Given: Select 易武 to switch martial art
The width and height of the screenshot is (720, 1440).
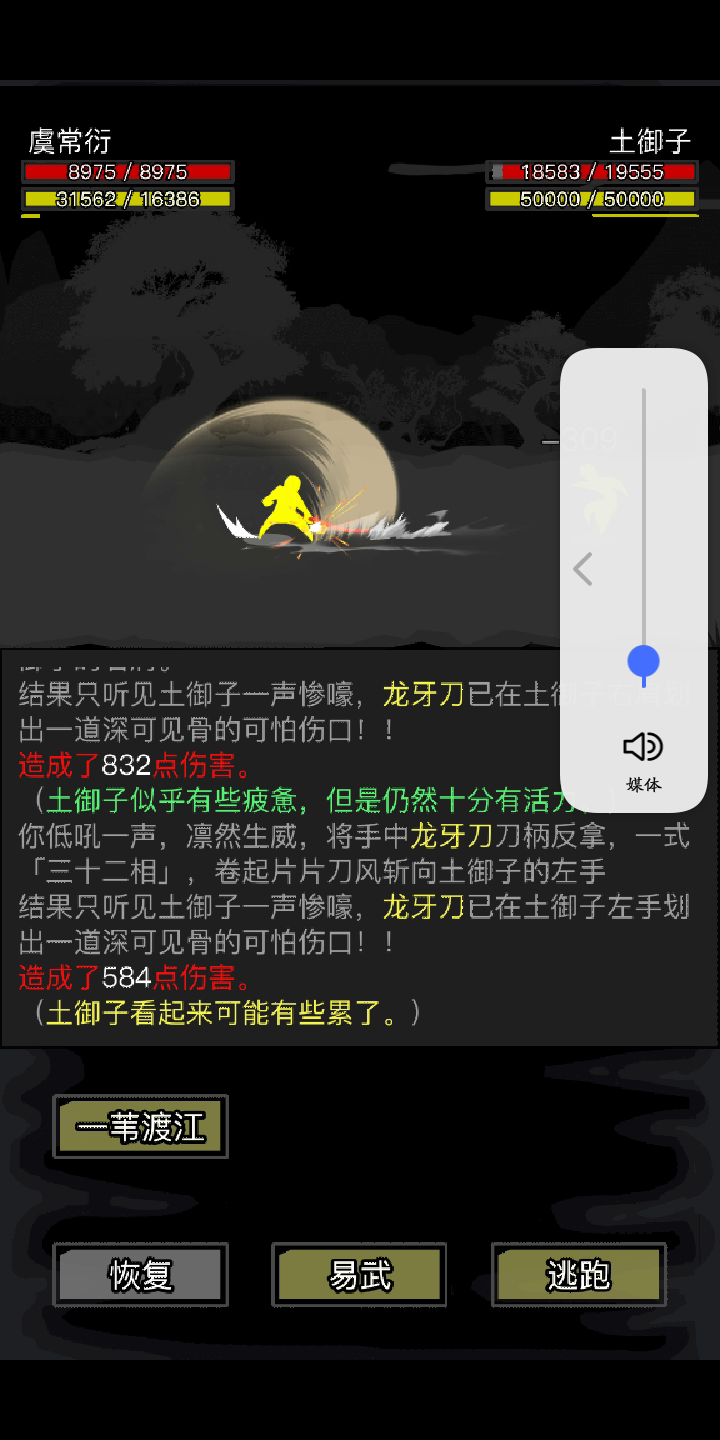Looking at the screenshot, I should point(360,1274).
